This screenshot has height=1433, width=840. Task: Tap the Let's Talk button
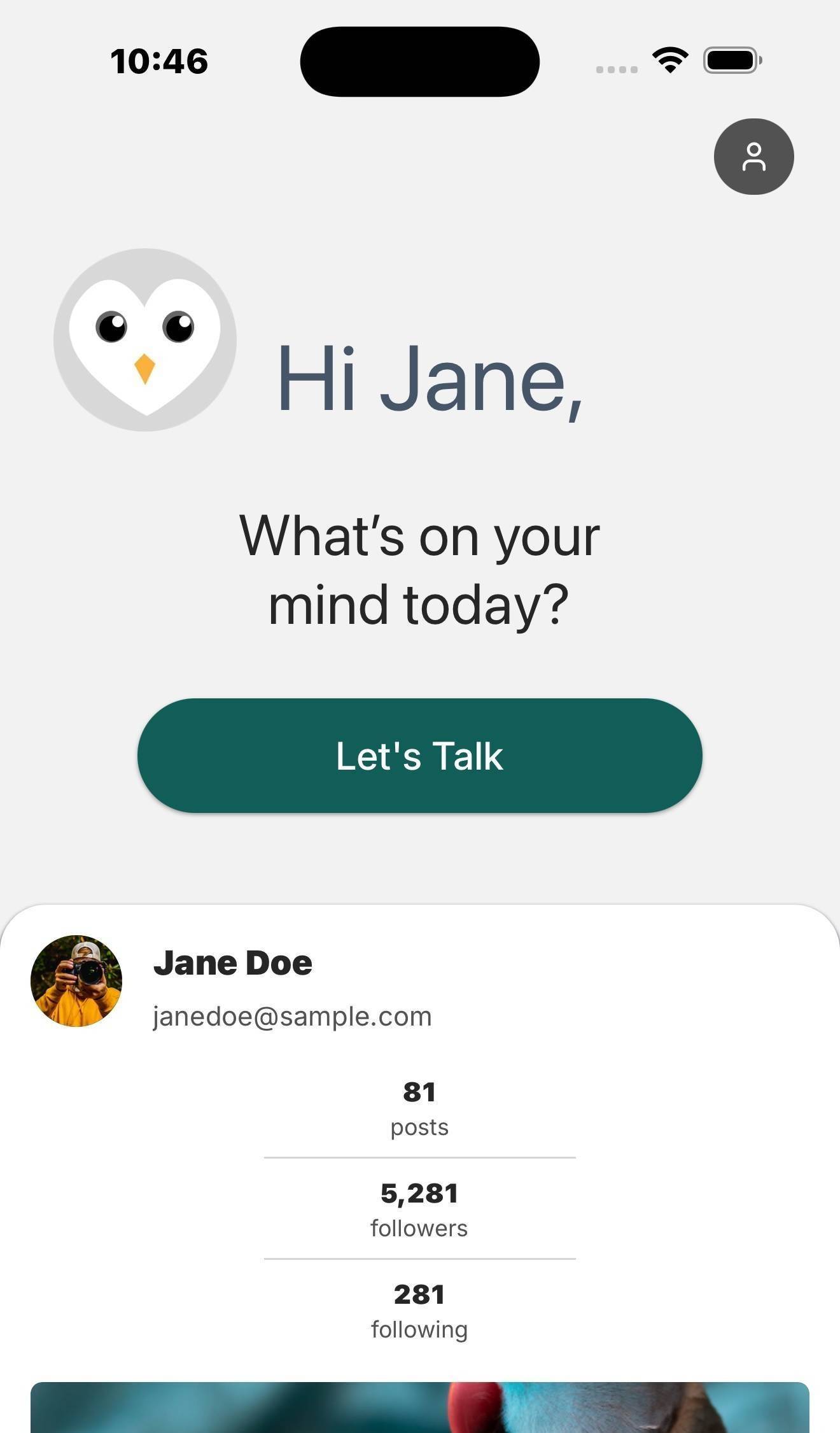click(x=419, y=755)
